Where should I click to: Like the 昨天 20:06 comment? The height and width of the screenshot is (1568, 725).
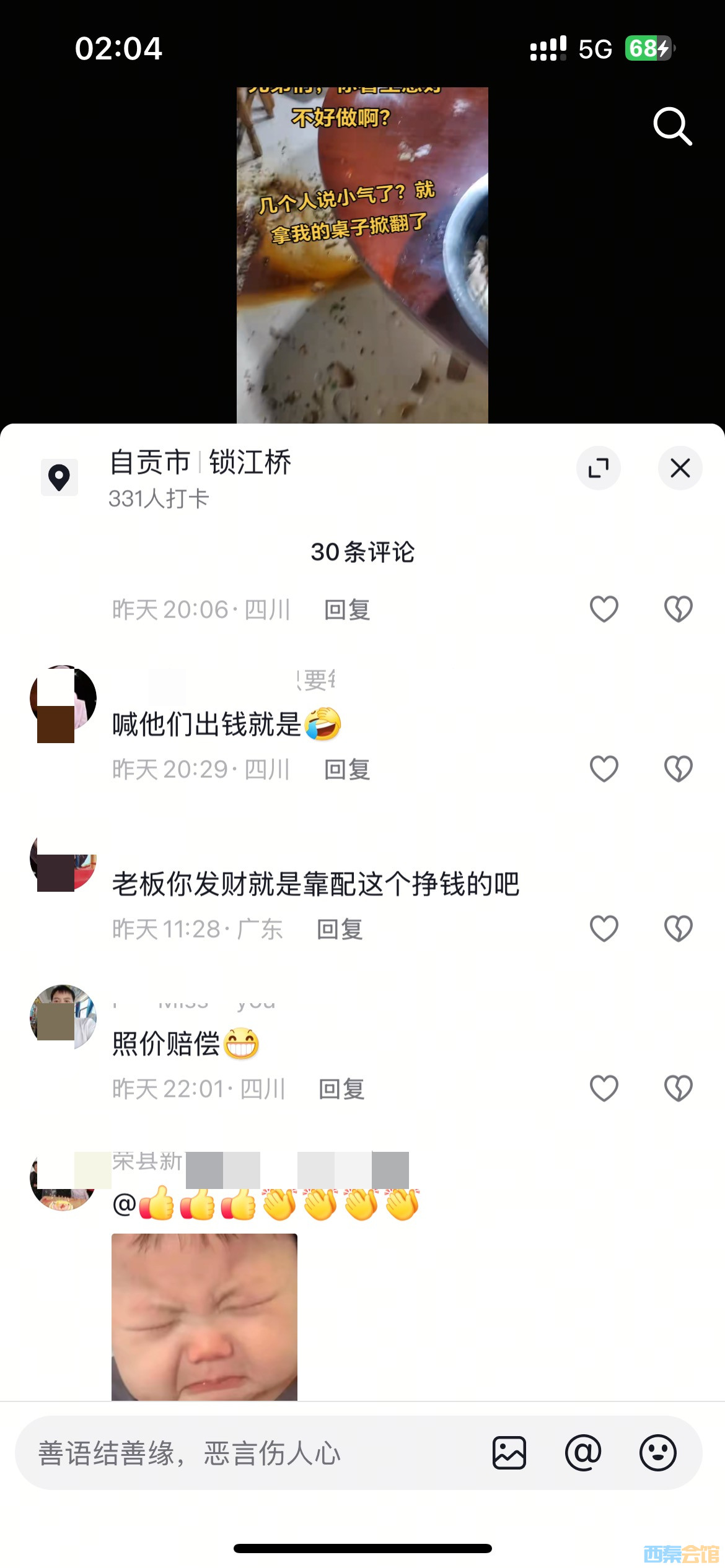604,609
